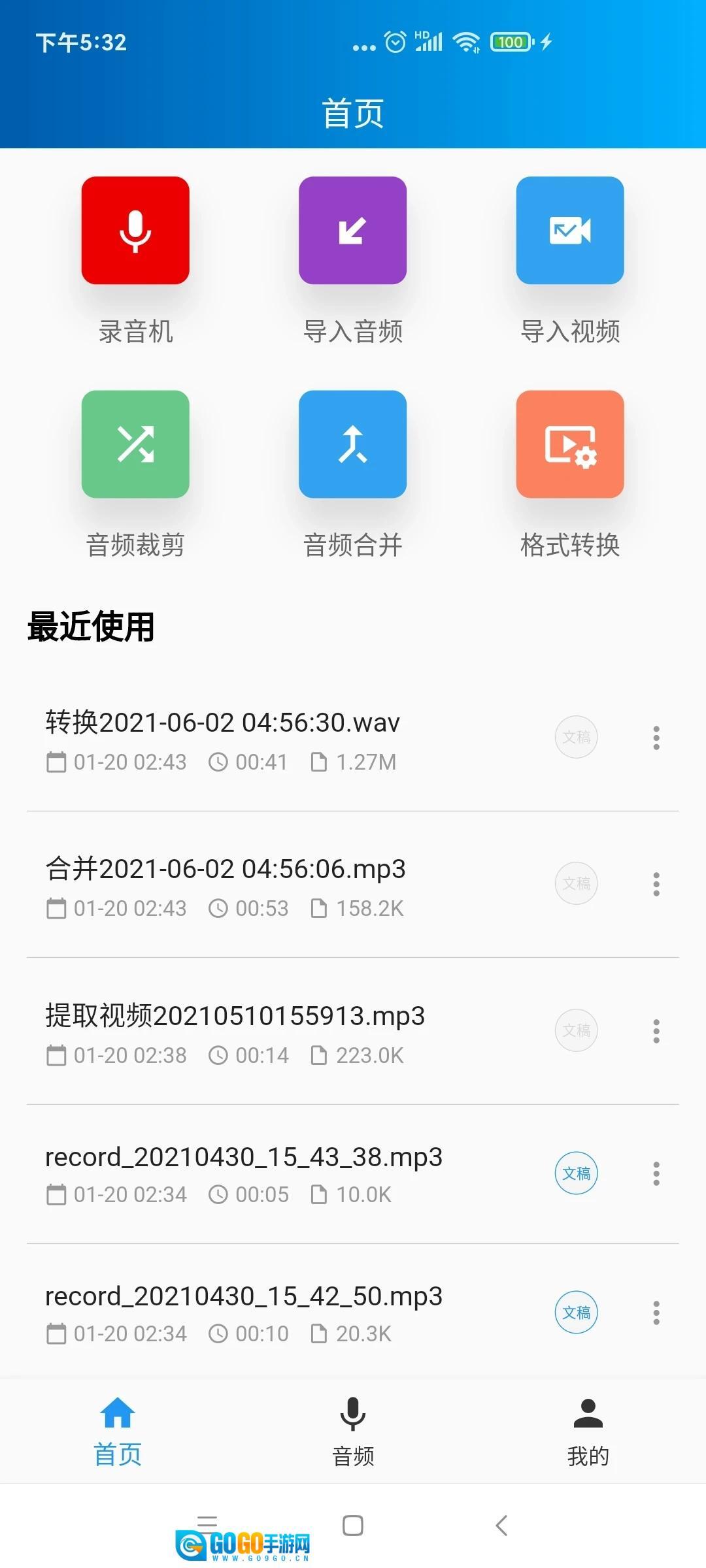Viewport: 706px width, 1568px height.
Task: View 文稿 transcript for record_20210430_15_43_38.mp3
Action: (576, 1174)
